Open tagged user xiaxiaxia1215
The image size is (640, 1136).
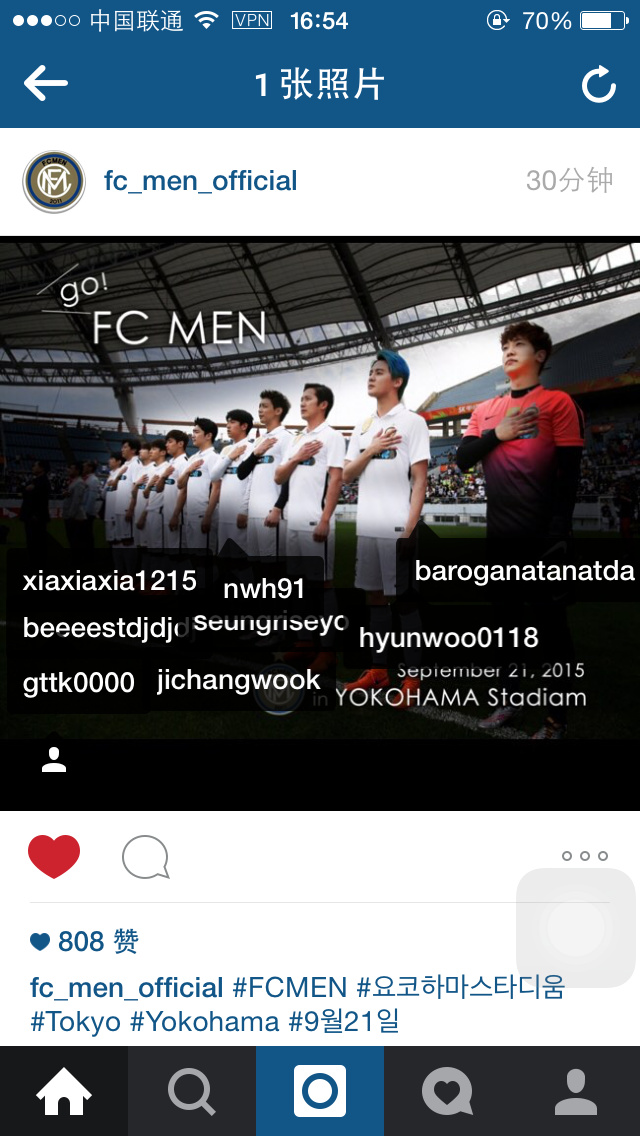click(109, 581)
